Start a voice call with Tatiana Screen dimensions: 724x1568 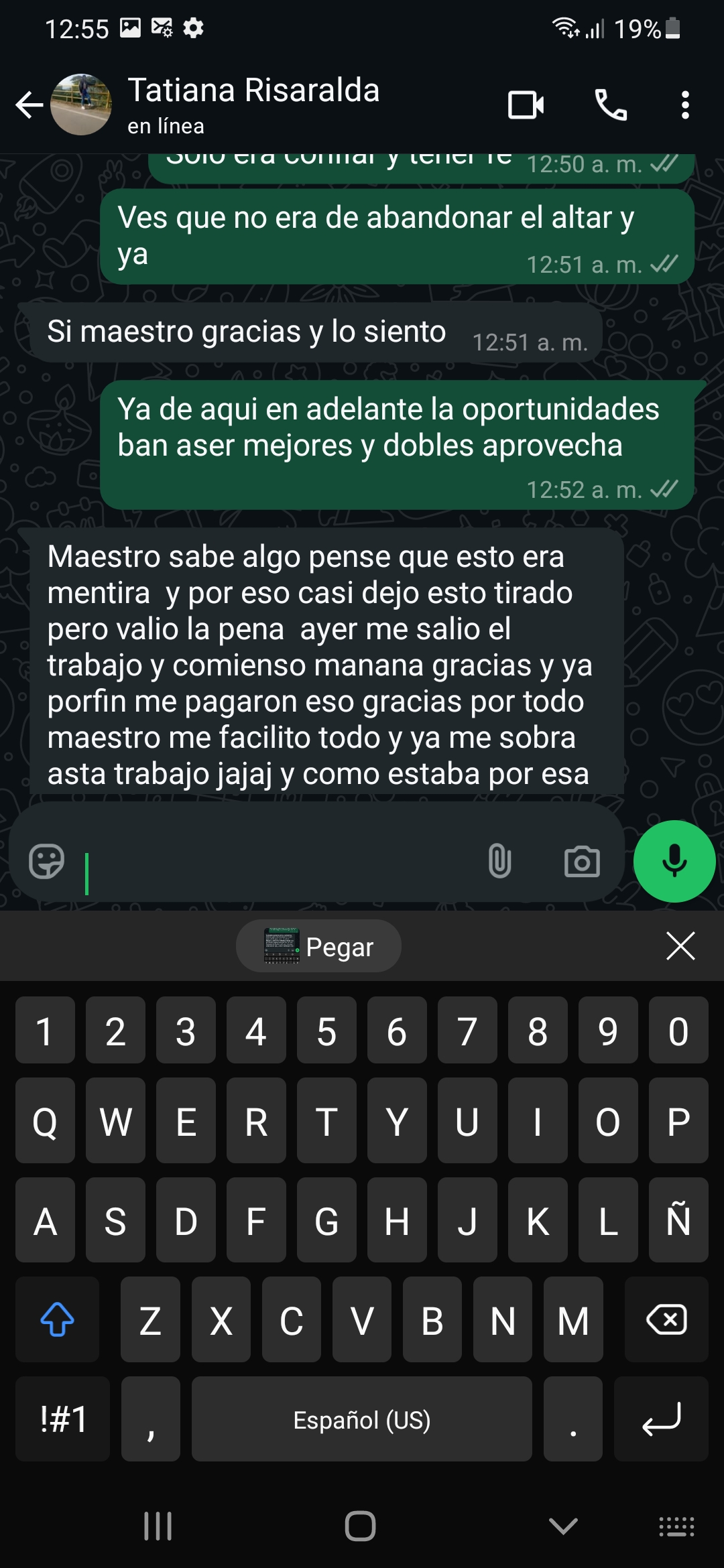(610, 105)
